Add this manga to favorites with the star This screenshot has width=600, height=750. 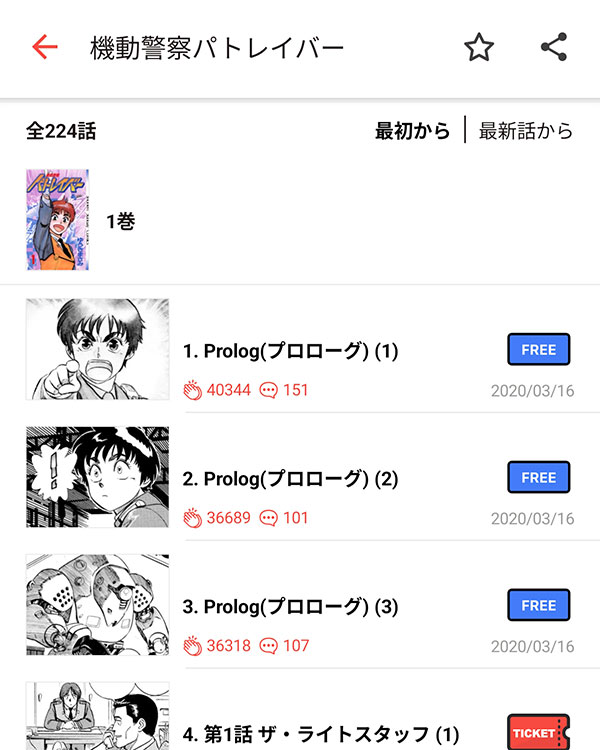click(479, 47)
